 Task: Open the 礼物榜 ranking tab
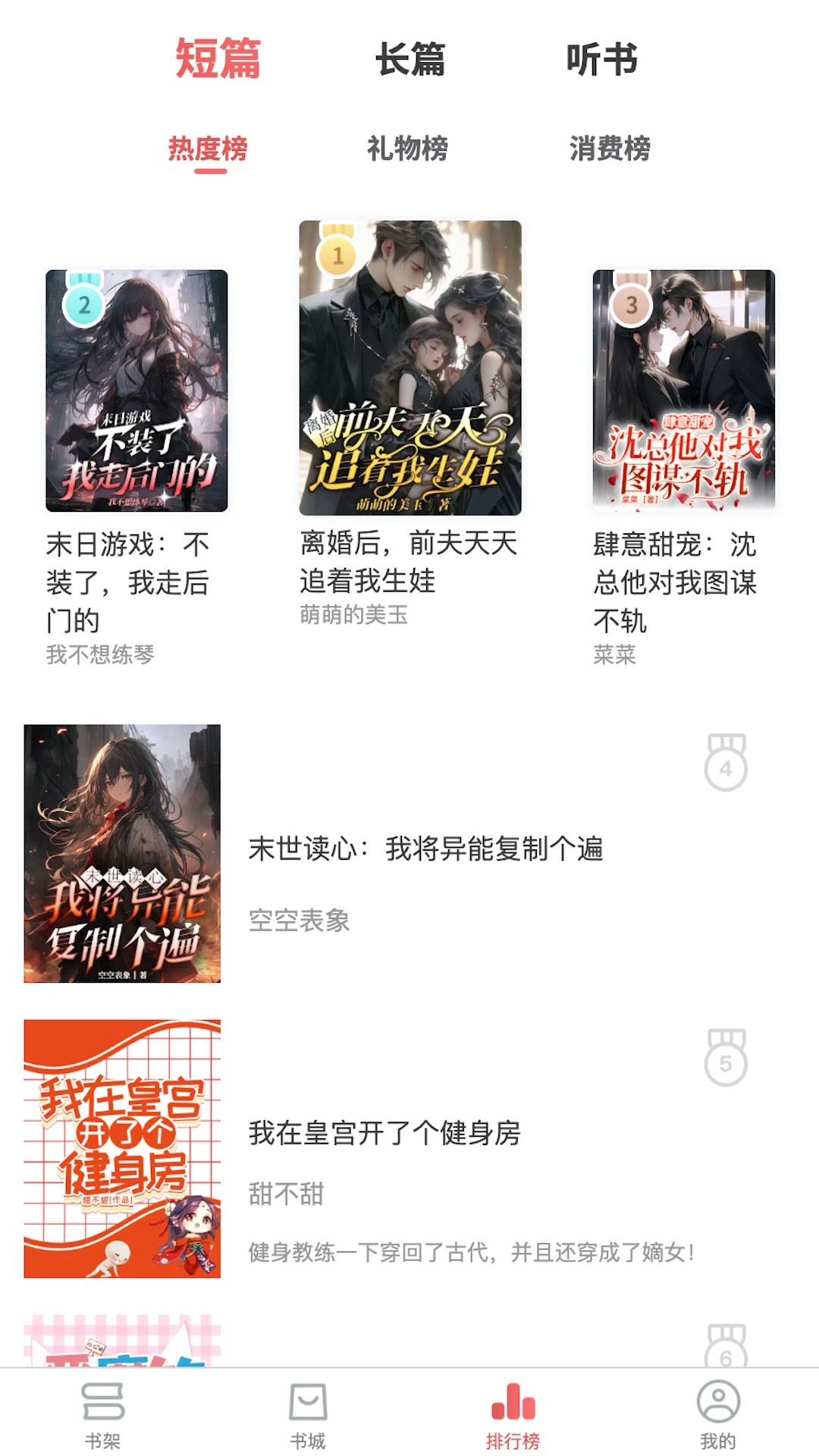[407, 150]
